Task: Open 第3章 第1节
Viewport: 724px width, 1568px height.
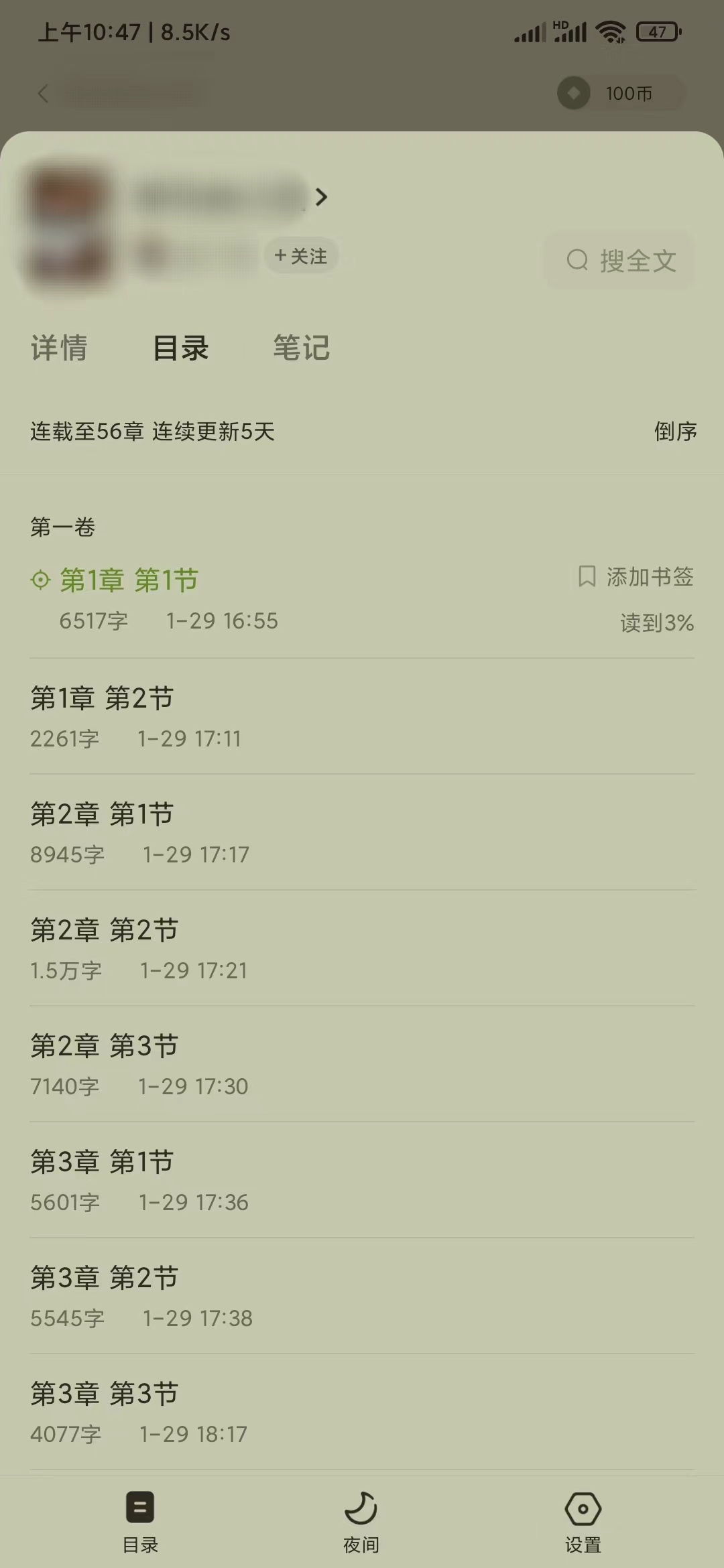Action: pos(102,1163)
